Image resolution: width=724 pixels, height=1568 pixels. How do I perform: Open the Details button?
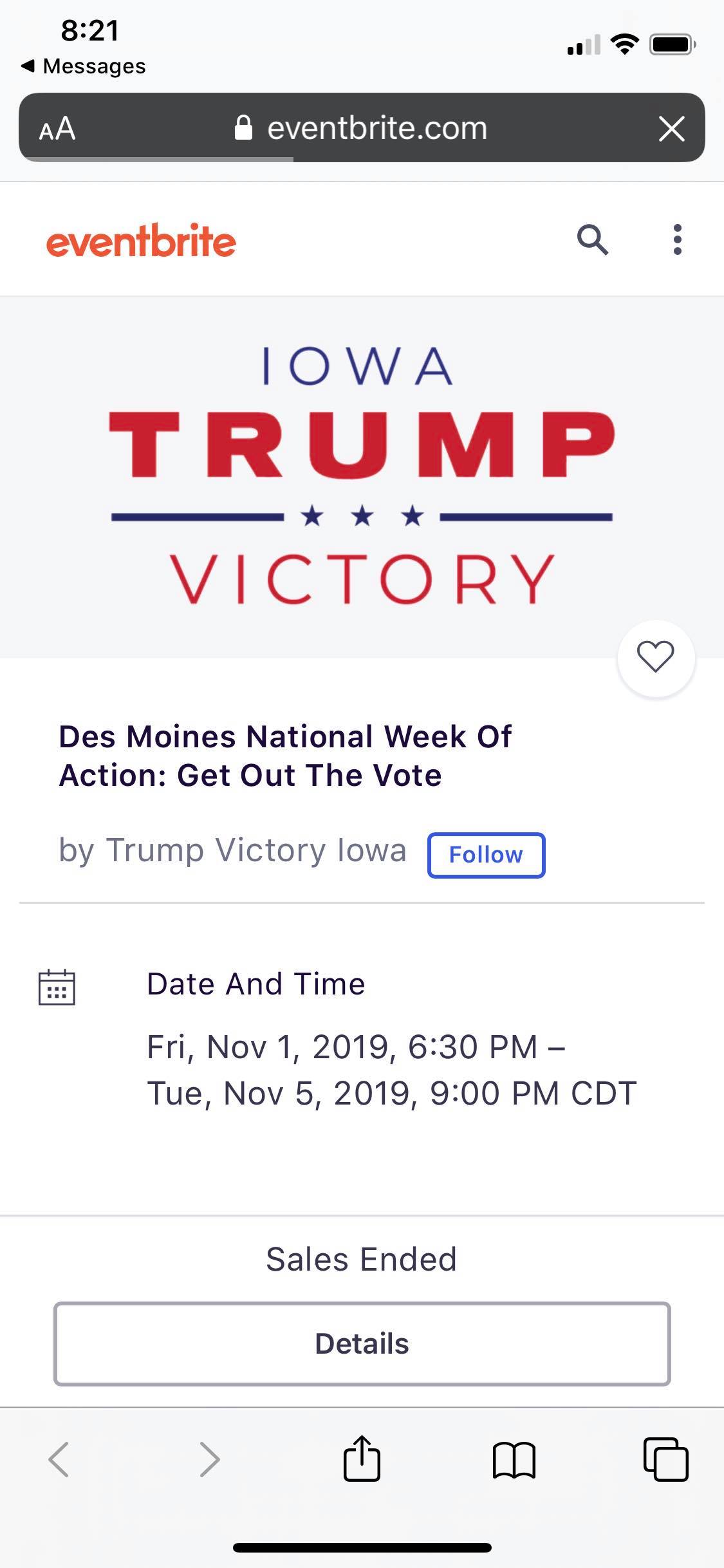tap(362, 1343)
